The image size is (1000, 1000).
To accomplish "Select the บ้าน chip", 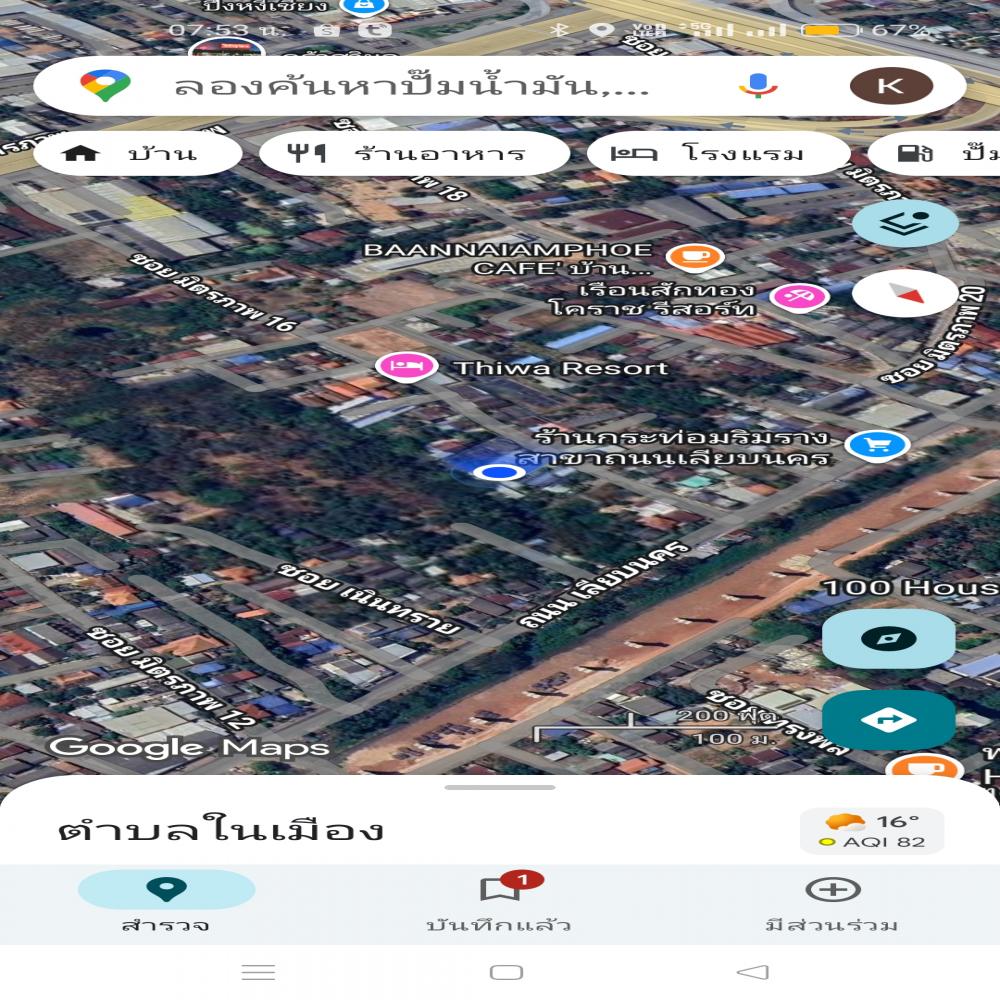I will click(x=138, y=154).
